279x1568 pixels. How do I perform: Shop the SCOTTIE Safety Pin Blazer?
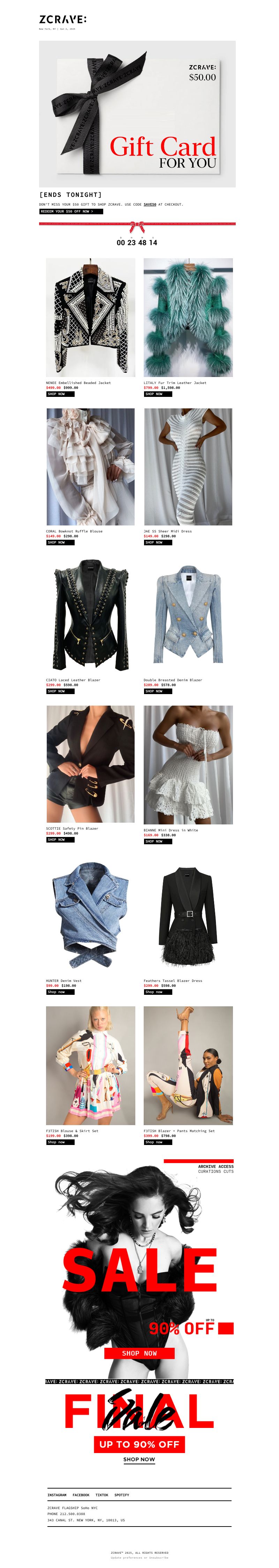coord(60,839)
